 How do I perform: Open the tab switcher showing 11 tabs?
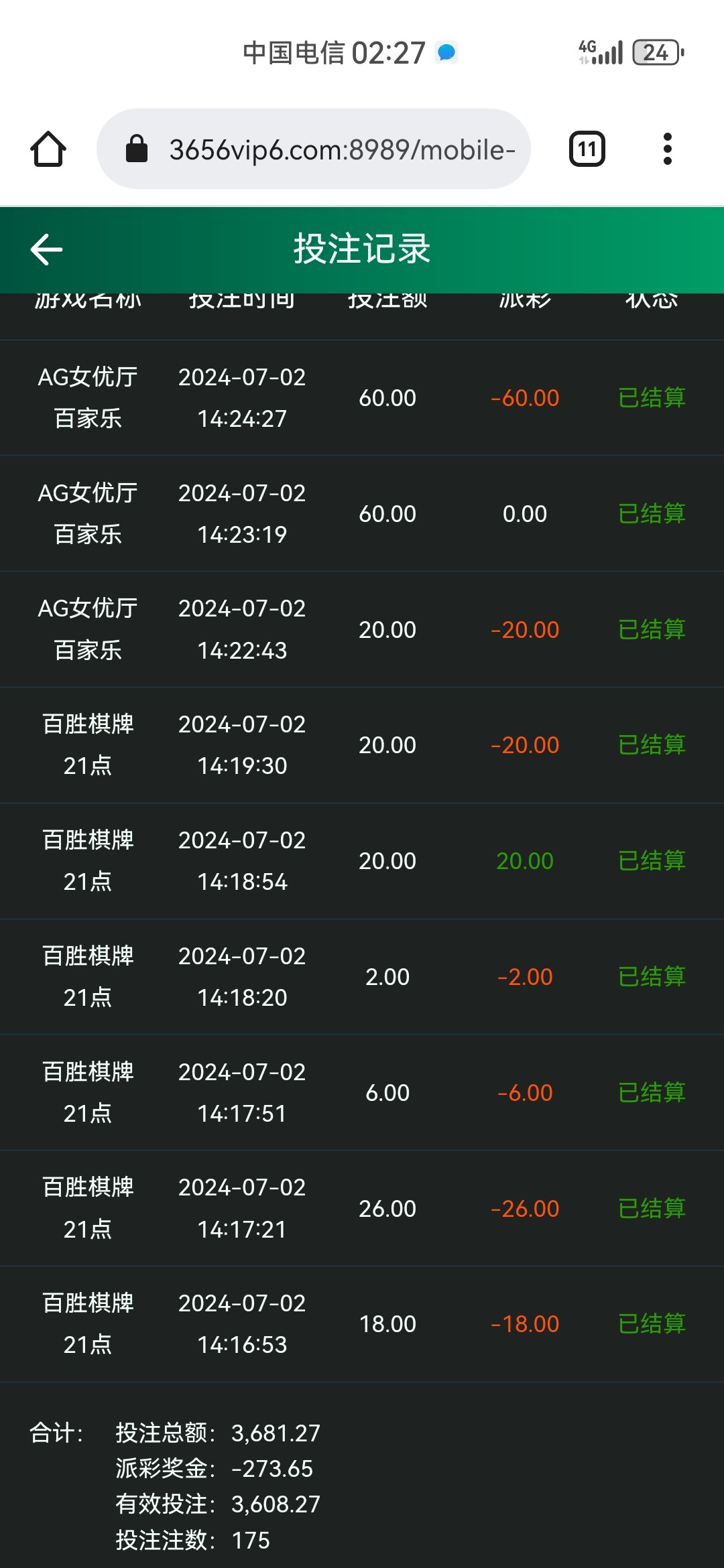click(x=587, y=149)
